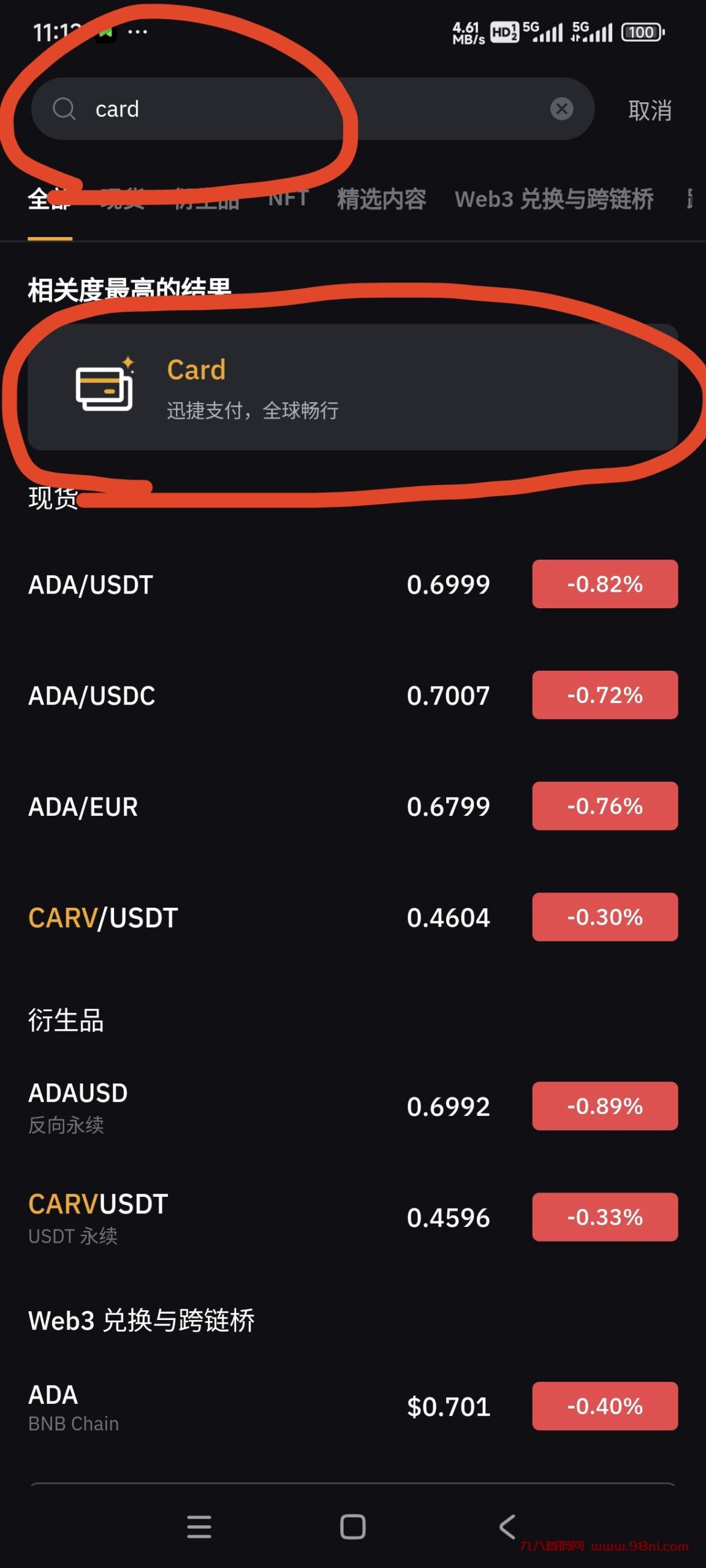Switch to the 精选内容 tab
The image size is (706, 1568).
pyautogui.click(x=381, y=199)
